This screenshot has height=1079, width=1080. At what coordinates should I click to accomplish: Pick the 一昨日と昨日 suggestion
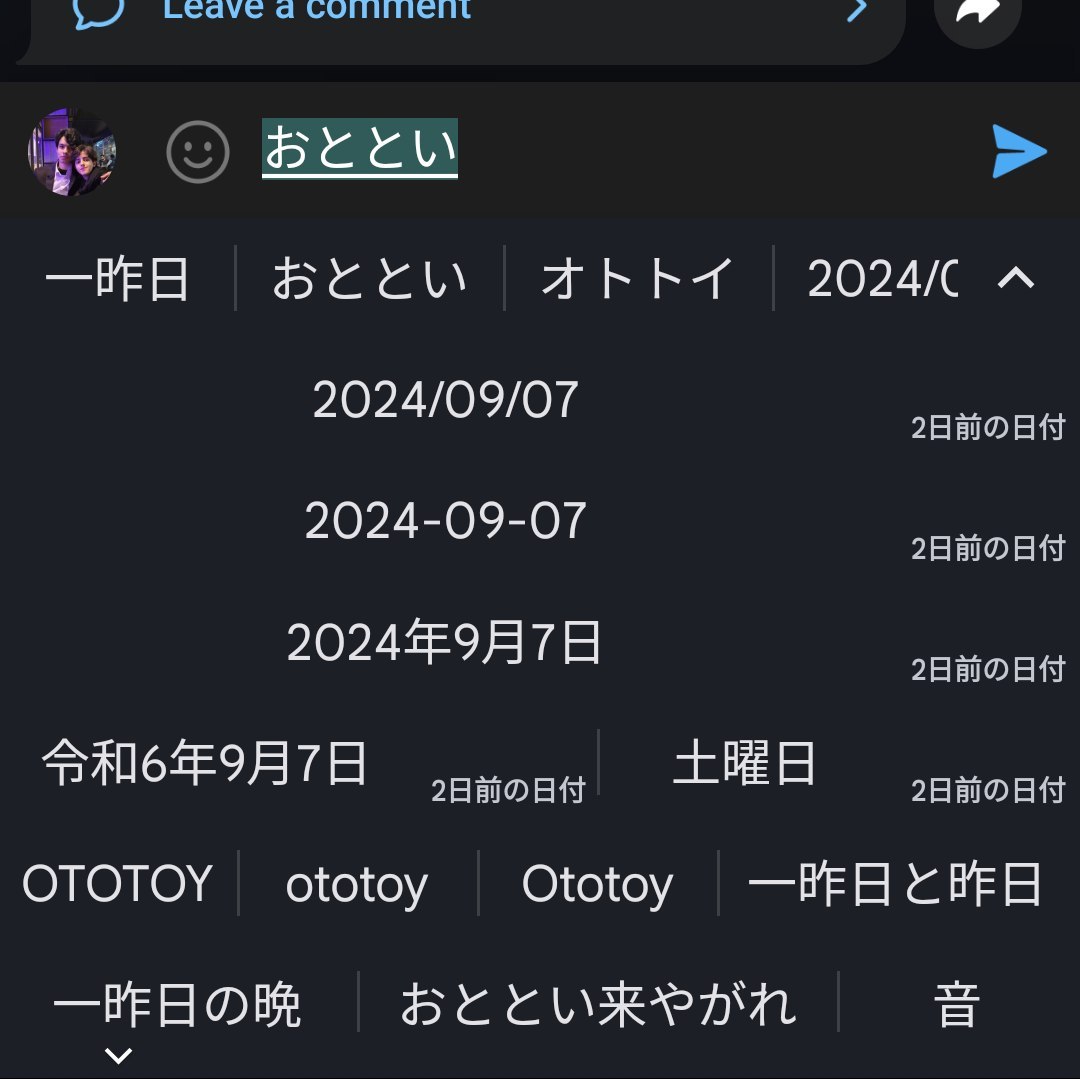[895, 885]
